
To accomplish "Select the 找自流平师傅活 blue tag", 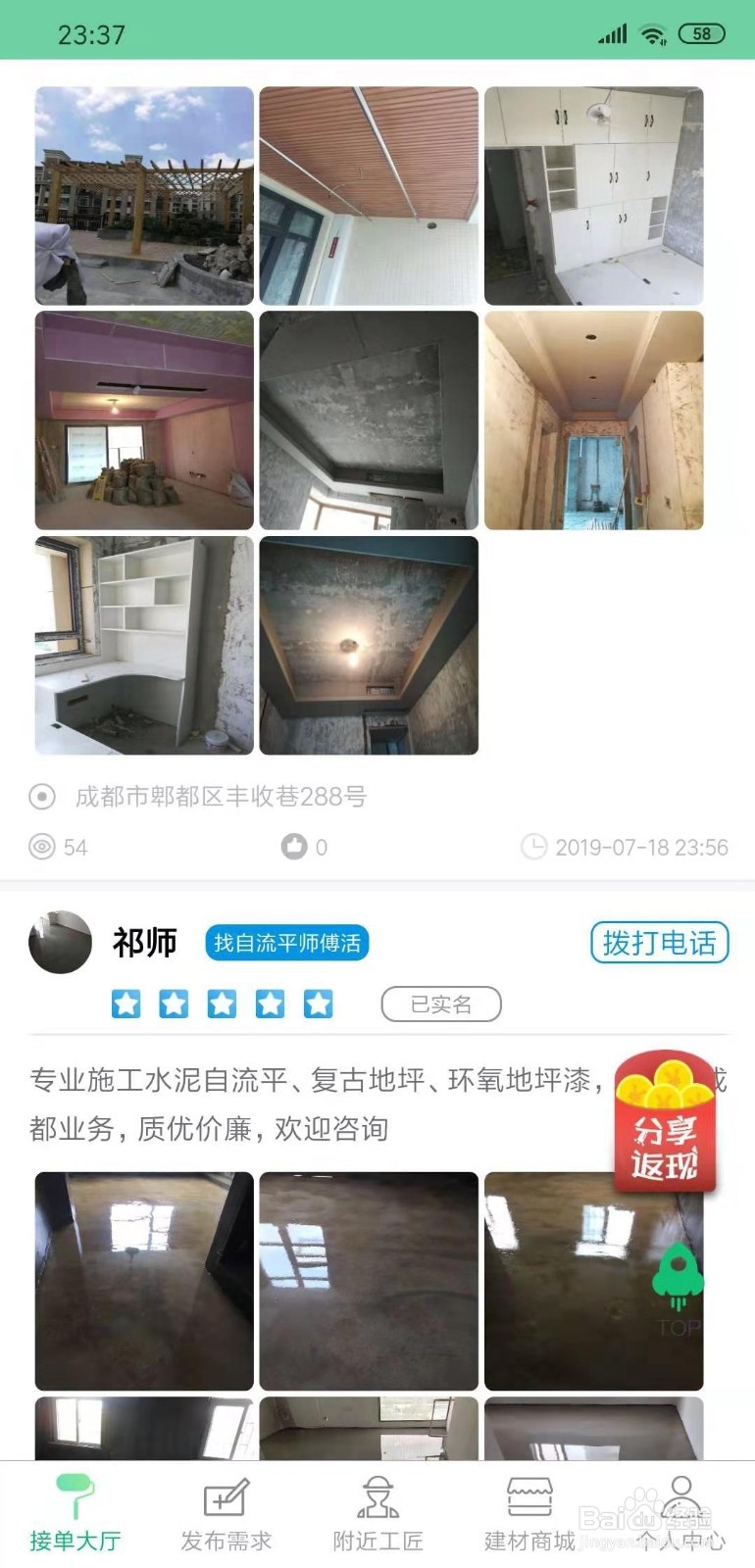I will point(286,943).
